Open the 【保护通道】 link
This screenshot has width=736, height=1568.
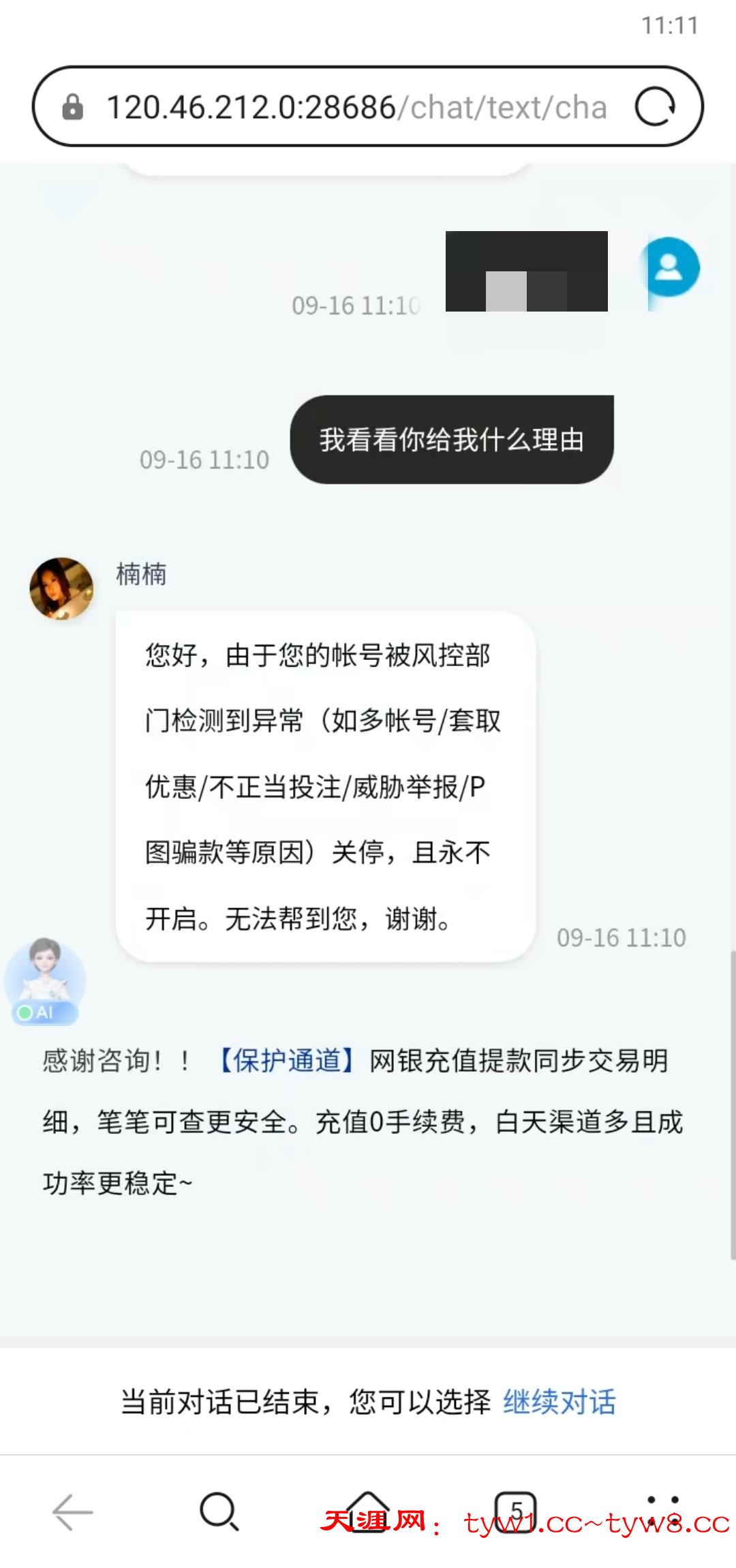[286, 1061]
